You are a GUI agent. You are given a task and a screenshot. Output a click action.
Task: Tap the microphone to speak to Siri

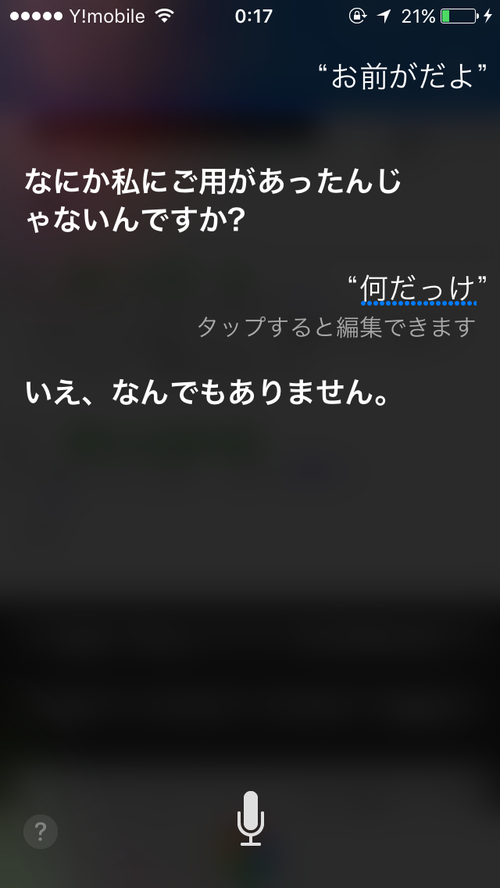click(250, 818)
